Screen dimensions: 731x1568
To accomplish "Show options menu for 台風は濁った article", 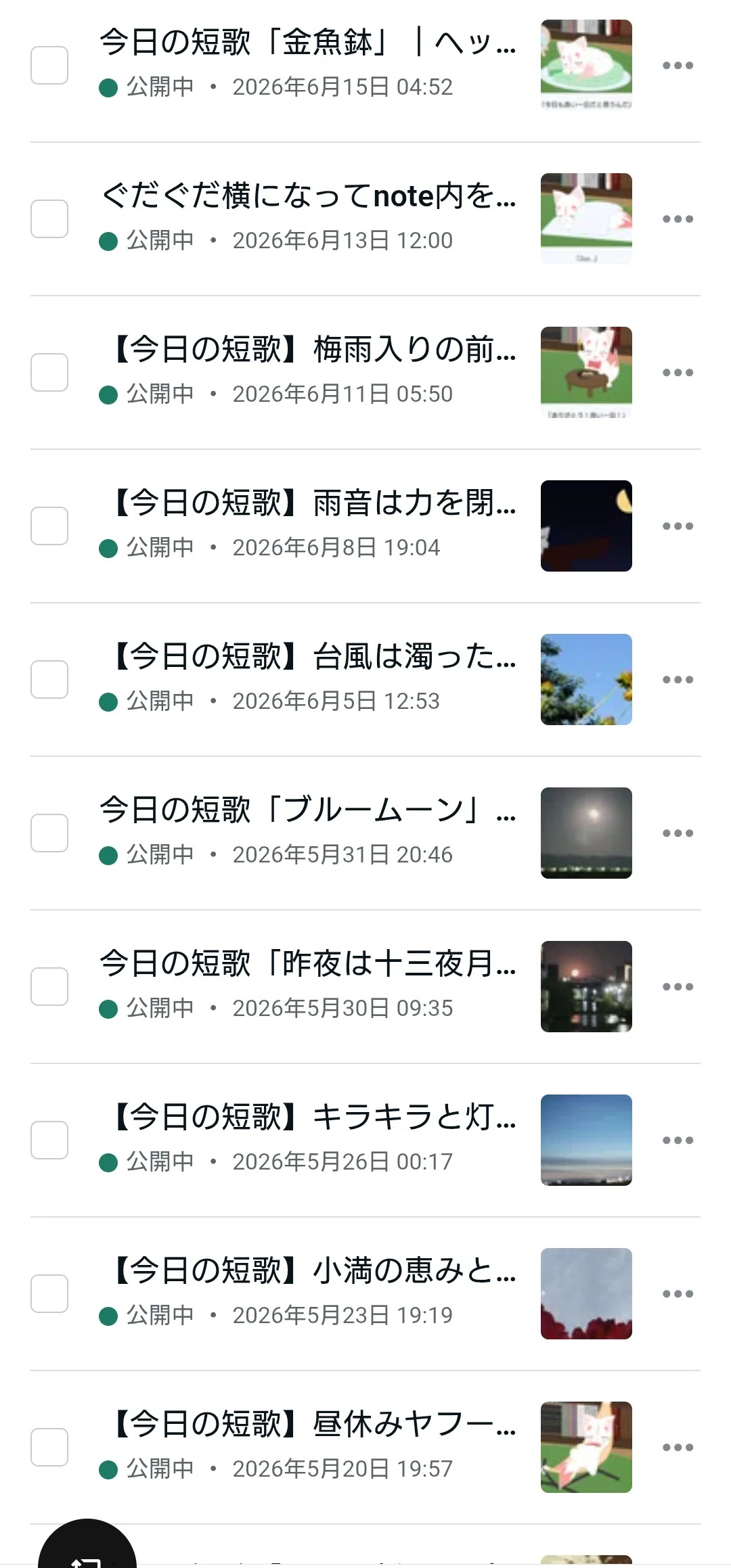I will [x=678, y=680].
